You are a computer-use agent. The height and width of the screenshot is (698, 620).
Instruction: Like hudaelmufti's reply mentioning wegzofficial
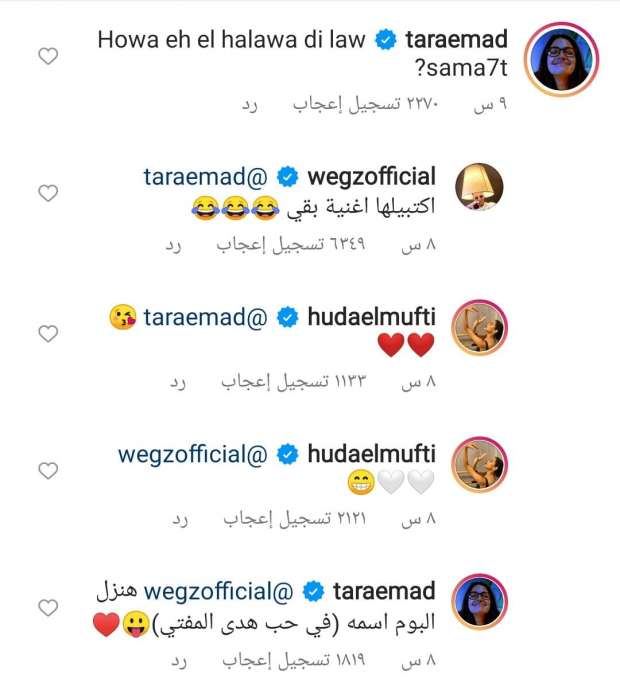point(47,470)
